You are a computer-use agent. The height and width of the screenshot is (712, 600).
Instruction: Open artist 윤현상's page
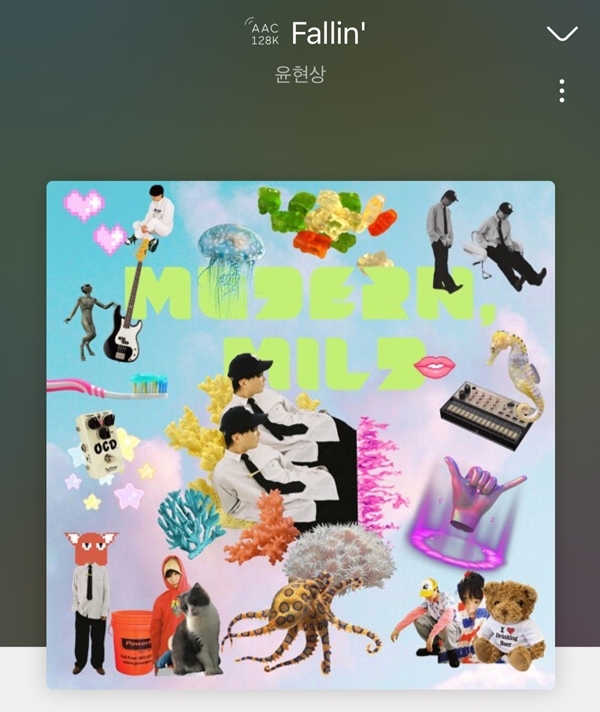point(301,74)
